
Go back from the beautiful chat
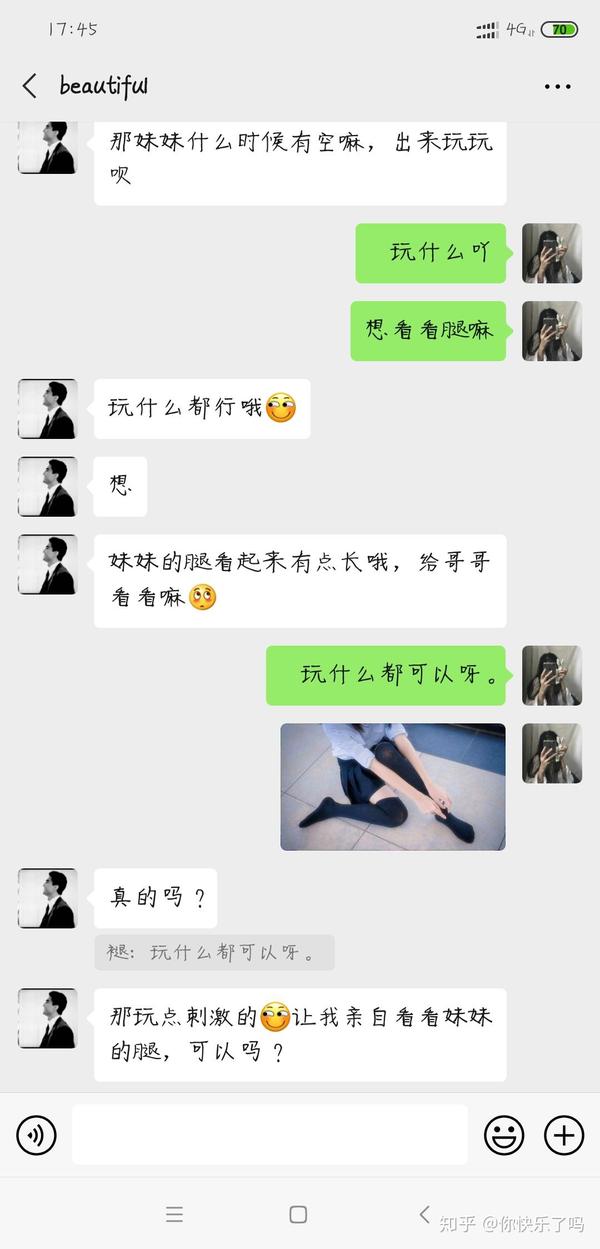29,86
